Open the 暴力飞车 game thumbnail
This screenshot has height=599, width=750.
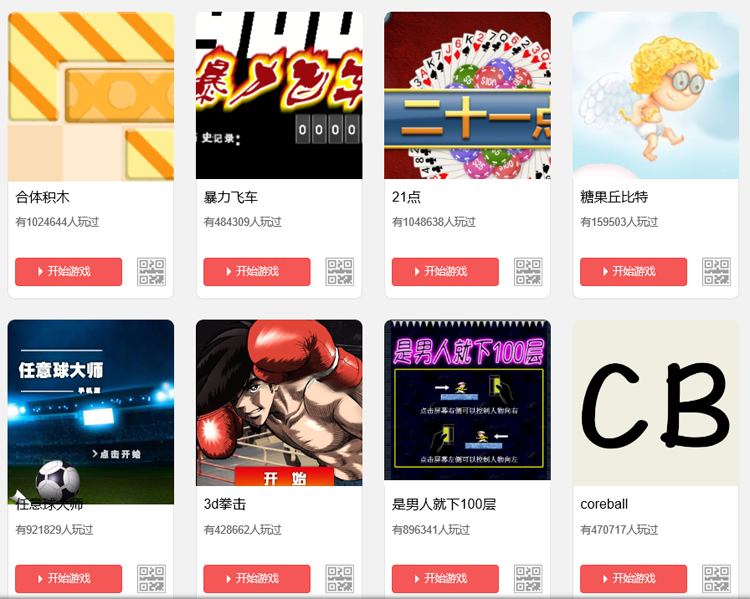coord(279,95)
